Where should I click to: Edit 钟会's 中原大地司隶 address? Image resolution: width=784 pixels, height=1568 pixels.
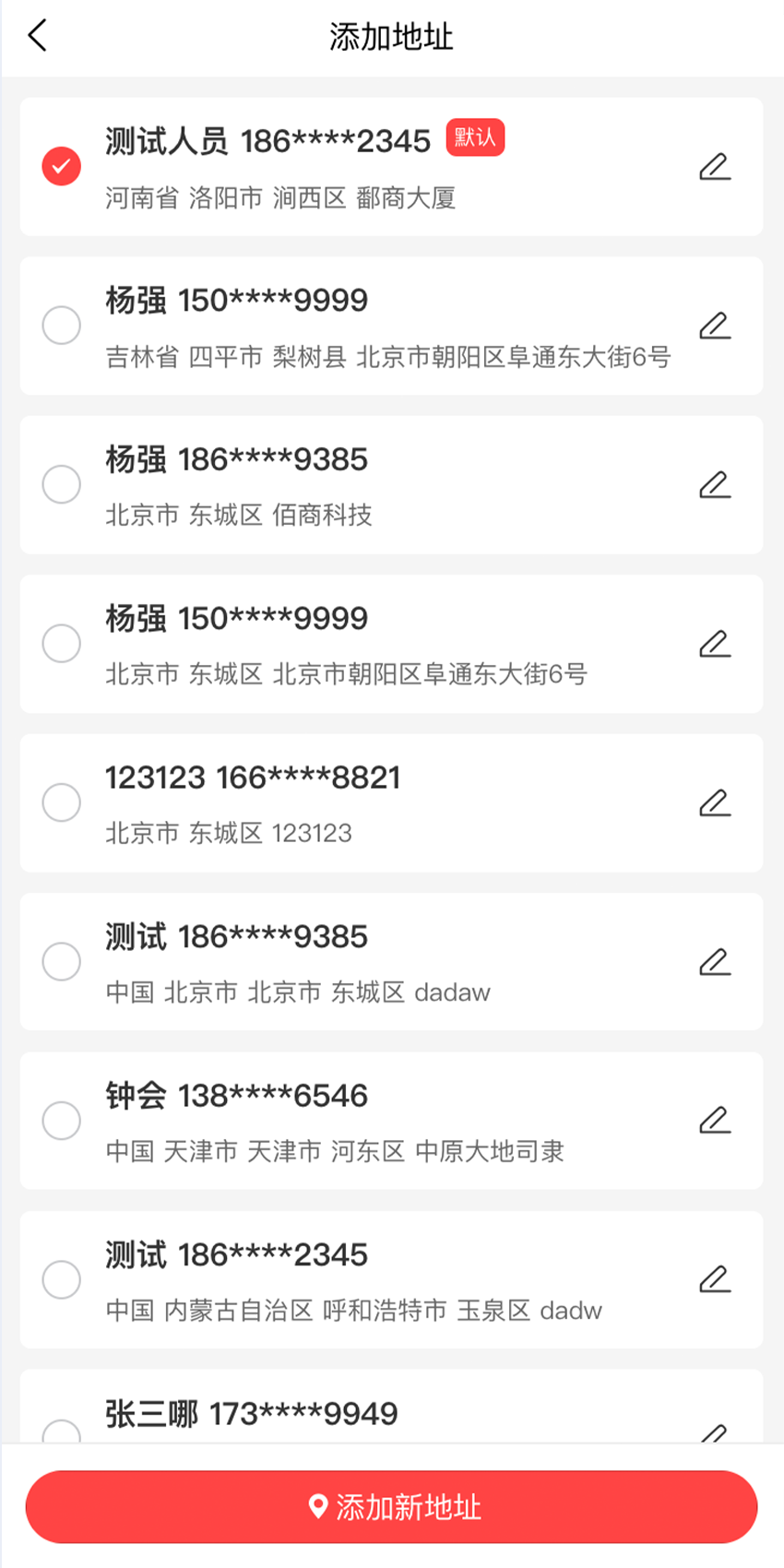(x=715, y=1121)
